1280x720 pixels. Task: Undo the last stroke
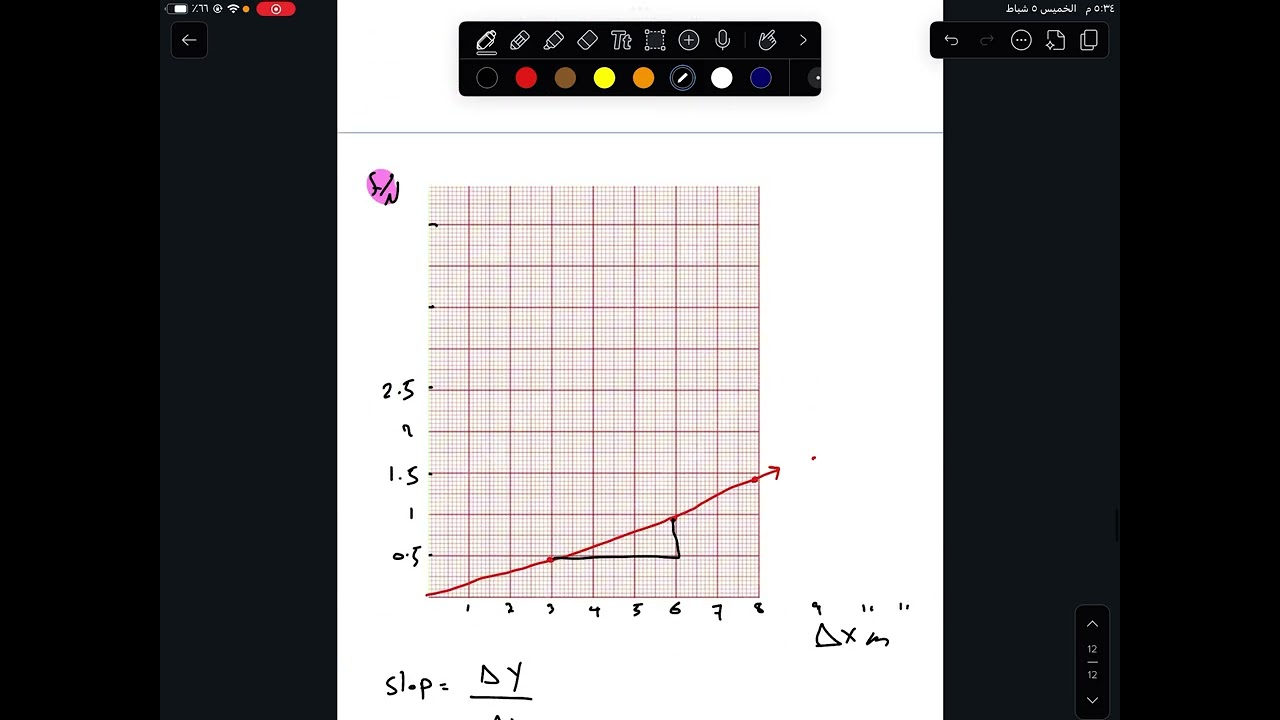952,40
